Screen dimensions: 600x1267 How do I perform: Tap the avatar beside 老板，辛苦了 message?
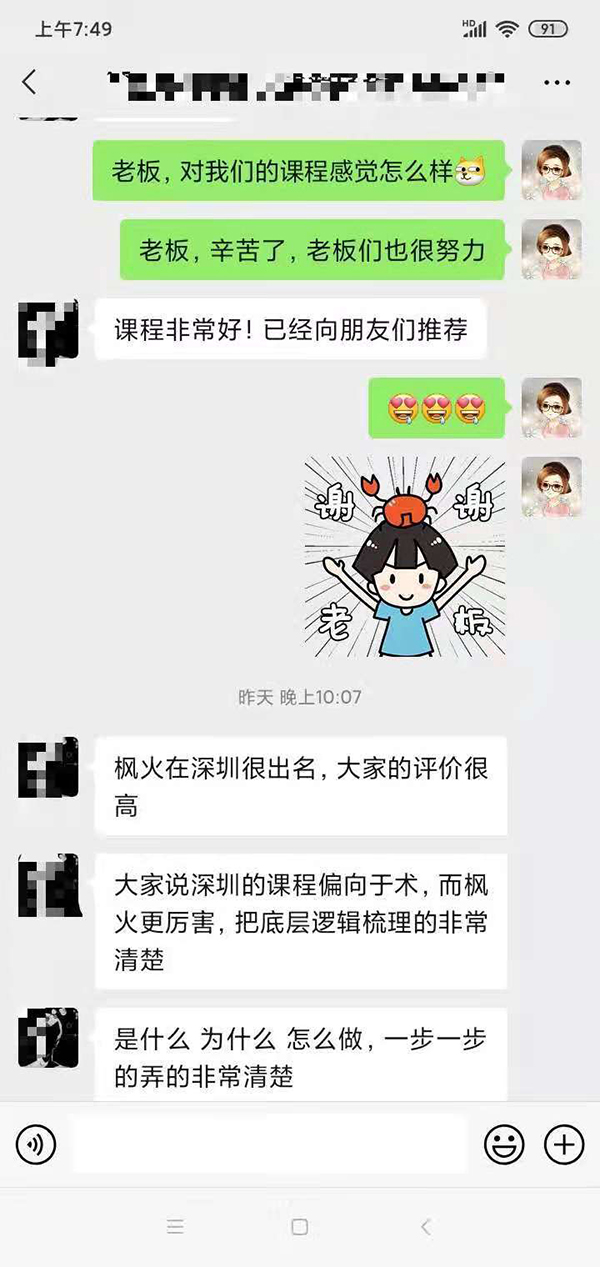(x=551, y=249)
